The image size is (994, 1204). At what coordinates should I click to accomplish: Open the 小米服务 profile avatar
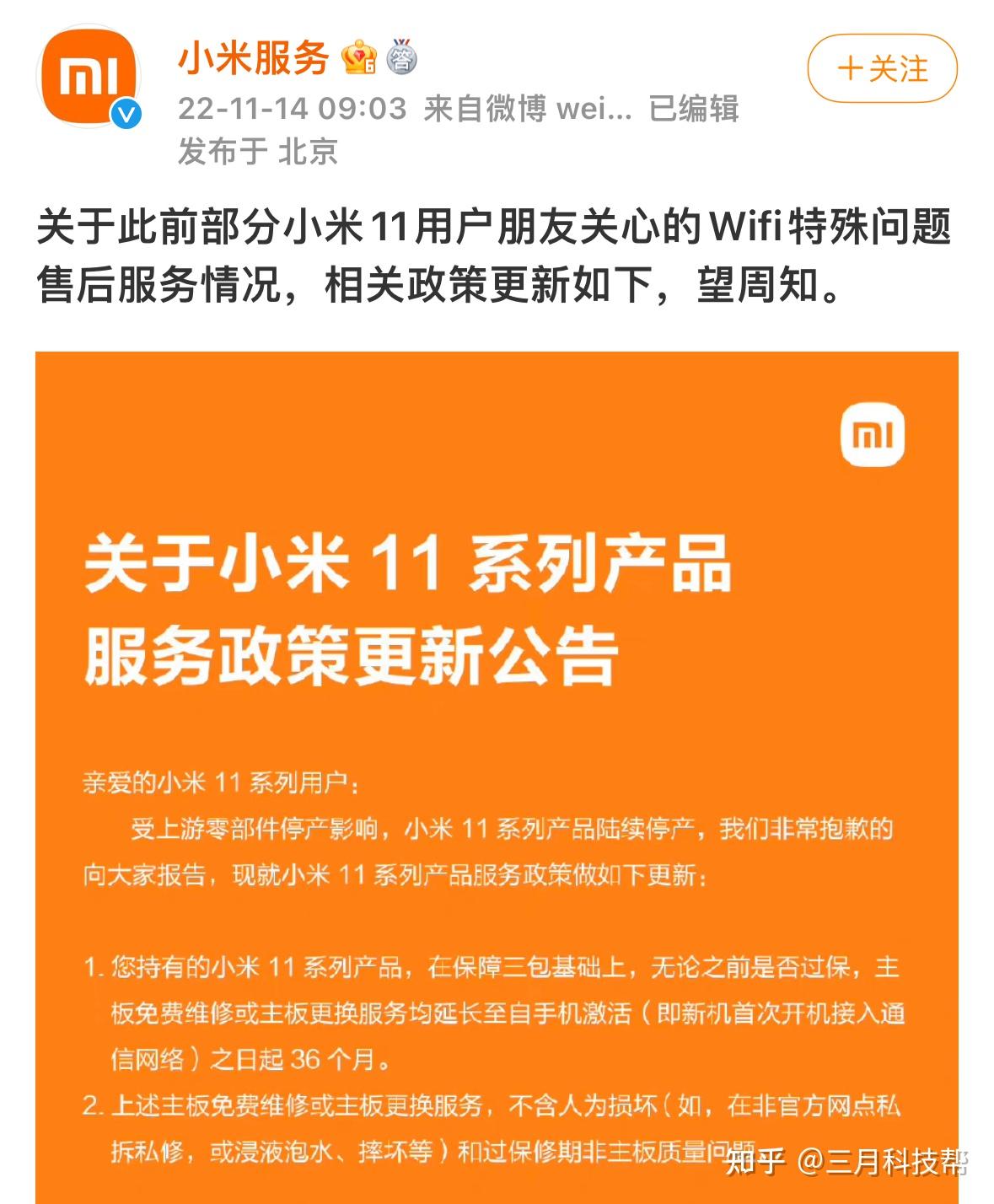(87, 78)
